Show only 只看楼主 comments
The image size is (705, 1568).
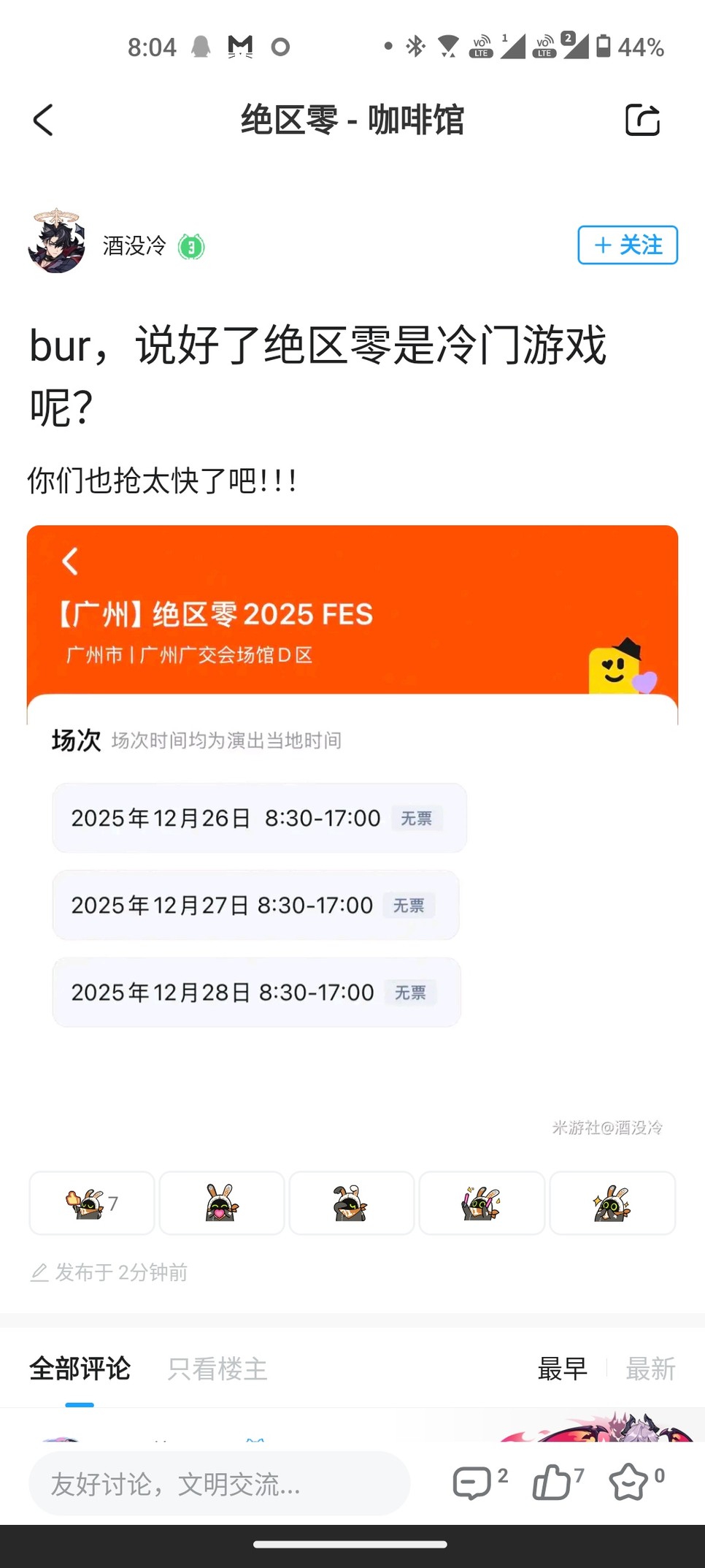(217, 1369)
